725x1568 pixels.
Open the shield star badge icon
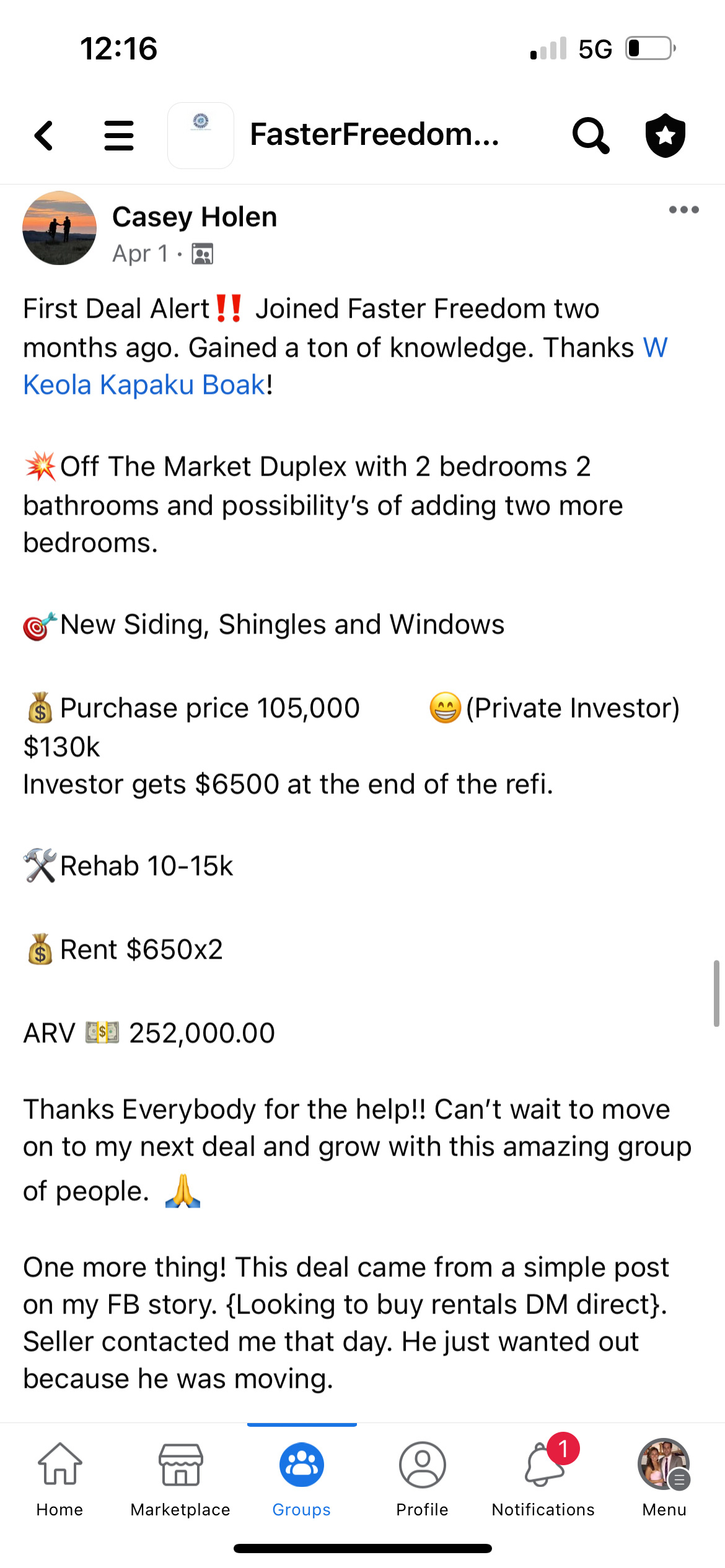[666, 135]
